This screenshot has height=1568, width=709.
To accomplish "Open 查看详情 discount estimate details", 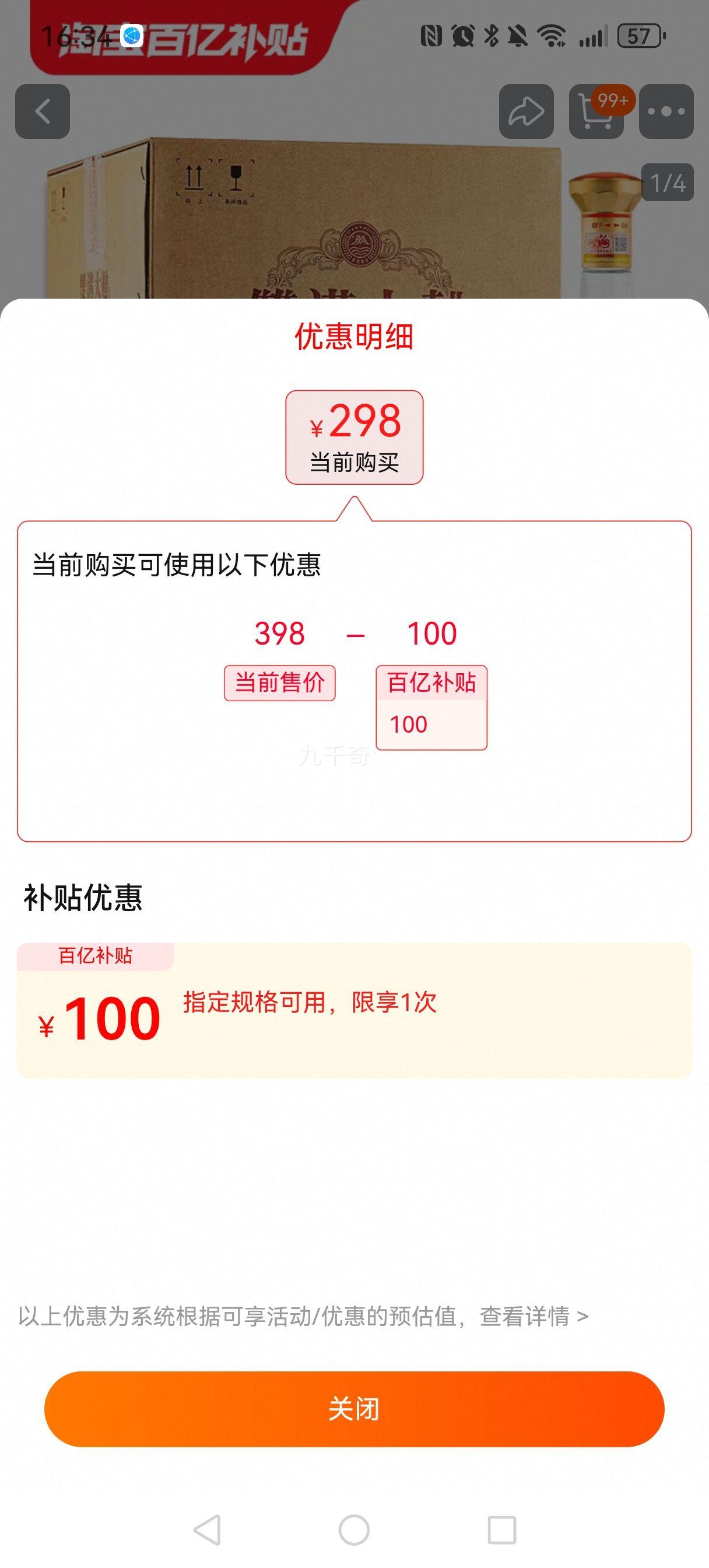I will coord(533,1316).
